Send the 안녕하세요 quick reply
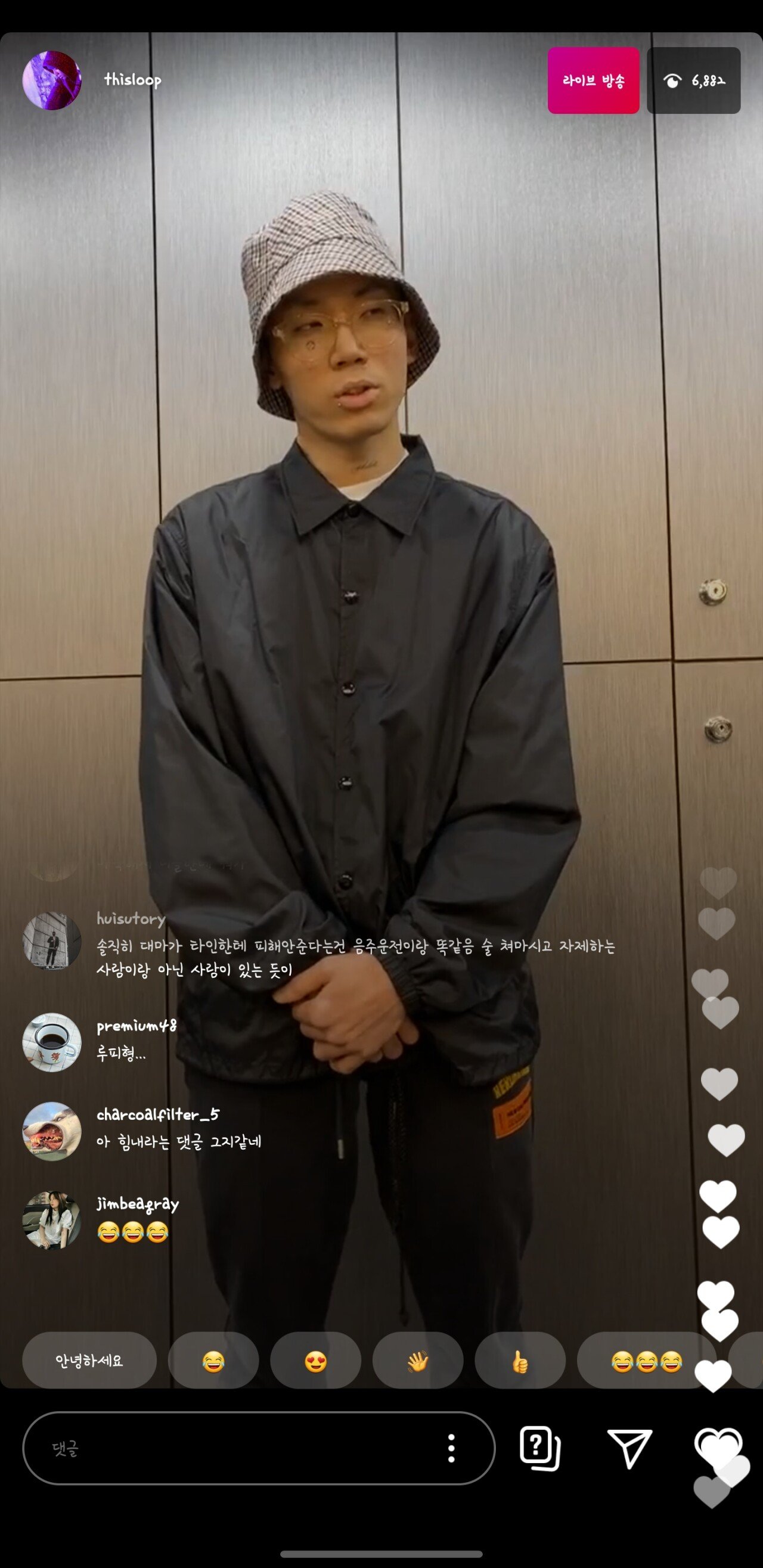763x1568 pixels. pos(89,1360)
